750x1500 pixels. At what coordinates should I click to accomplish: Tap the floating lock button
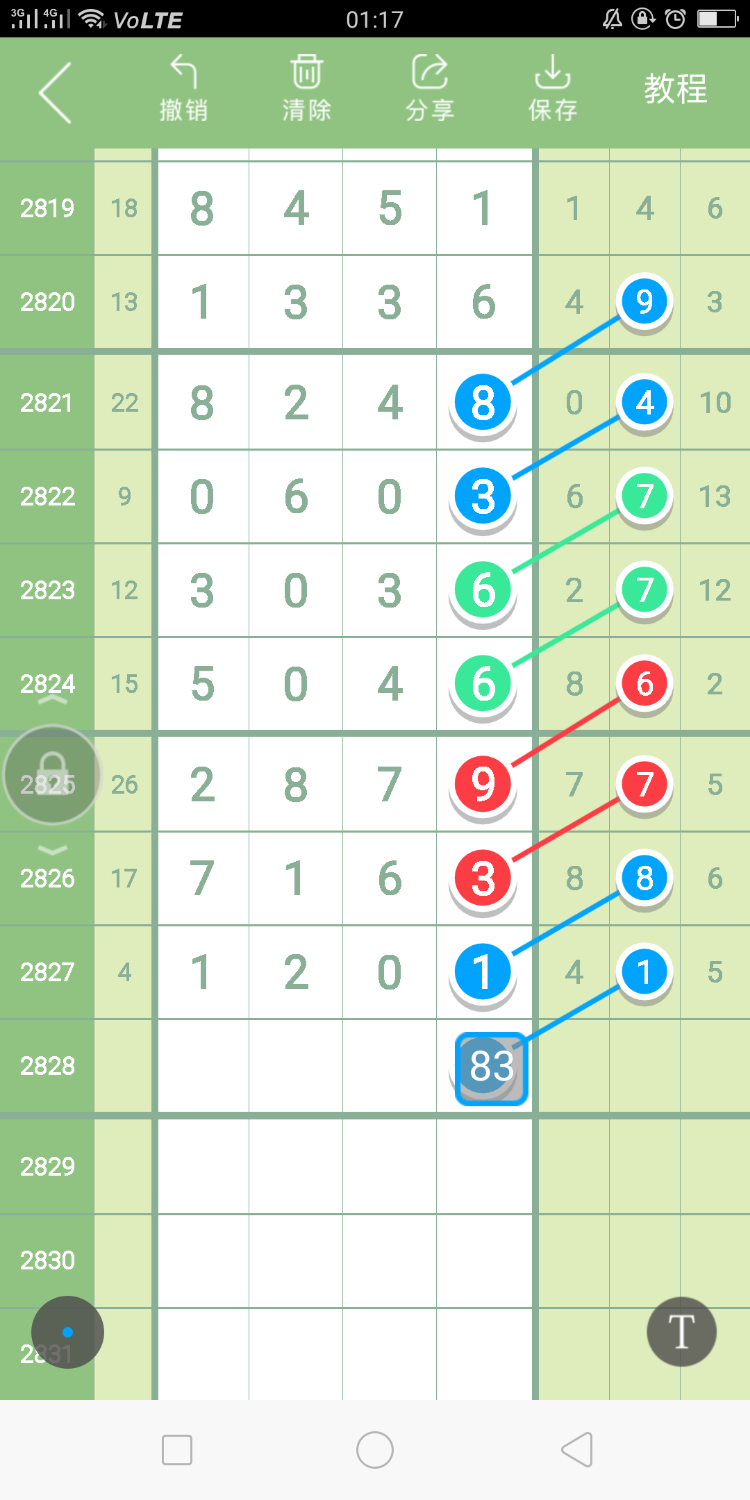pos(52,775)
